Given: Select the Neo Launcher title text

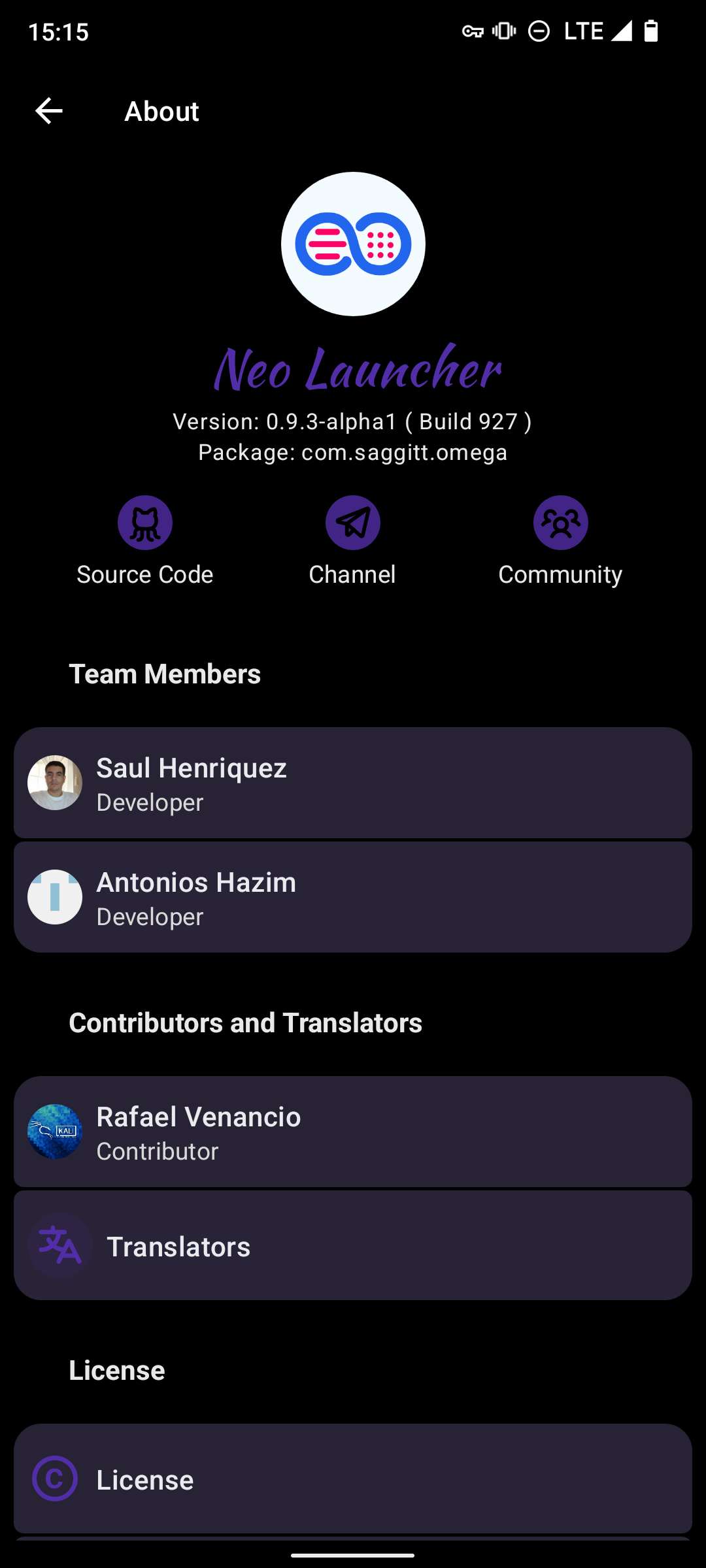Looking at the screenshot, I should (353, 369).
